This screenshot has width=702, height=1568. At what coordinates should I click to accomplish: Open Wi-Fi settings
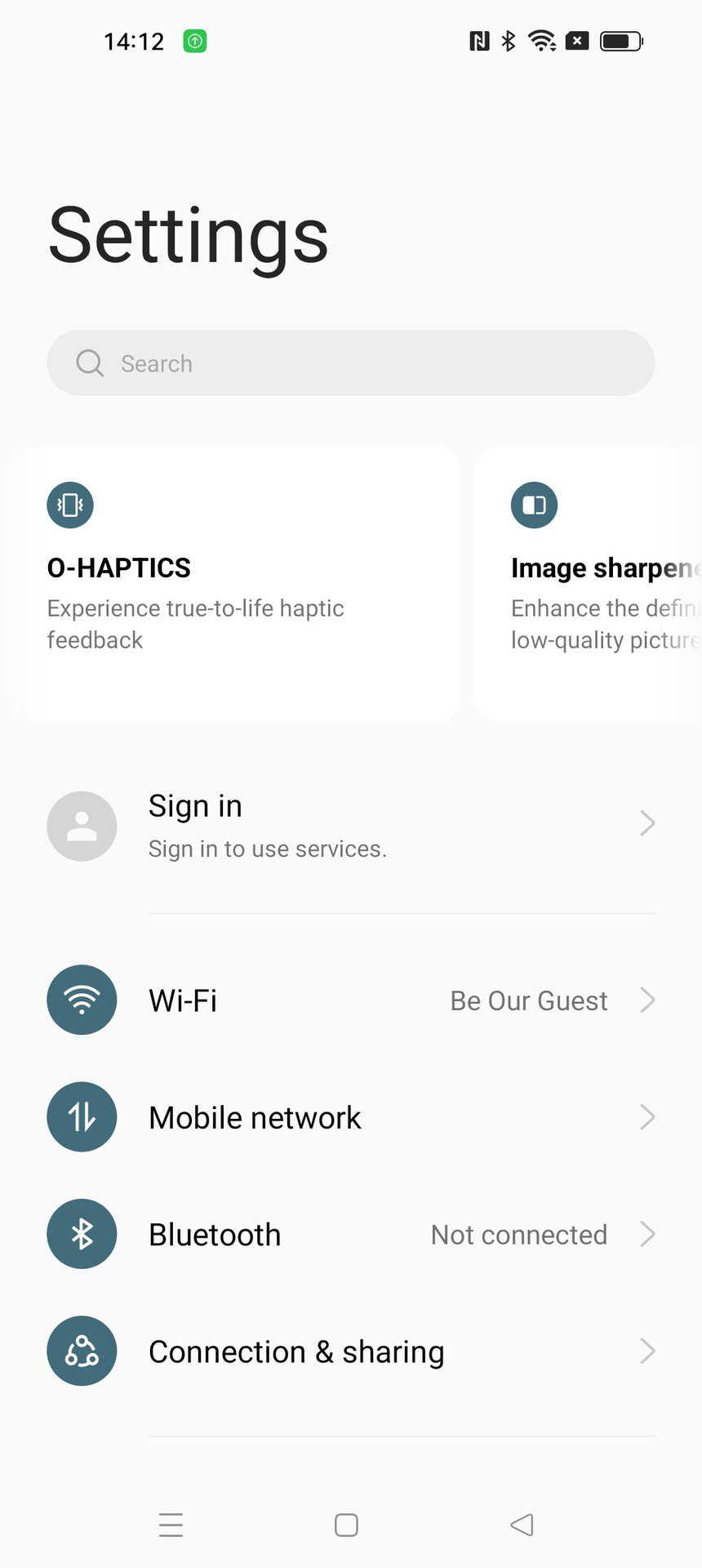(x=351, y=1000)
